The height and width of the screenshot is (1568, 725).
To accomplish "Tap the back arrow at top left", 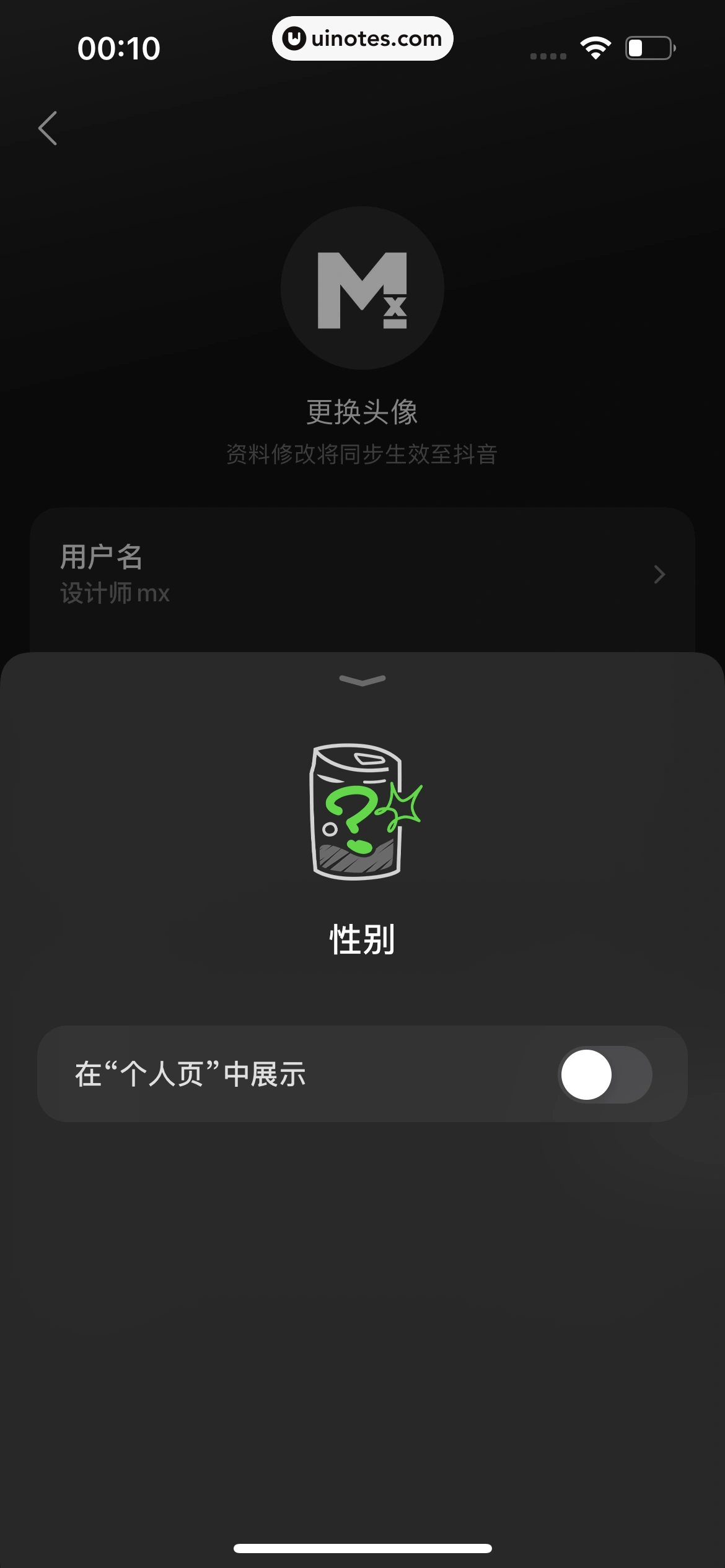I will 47,128.
